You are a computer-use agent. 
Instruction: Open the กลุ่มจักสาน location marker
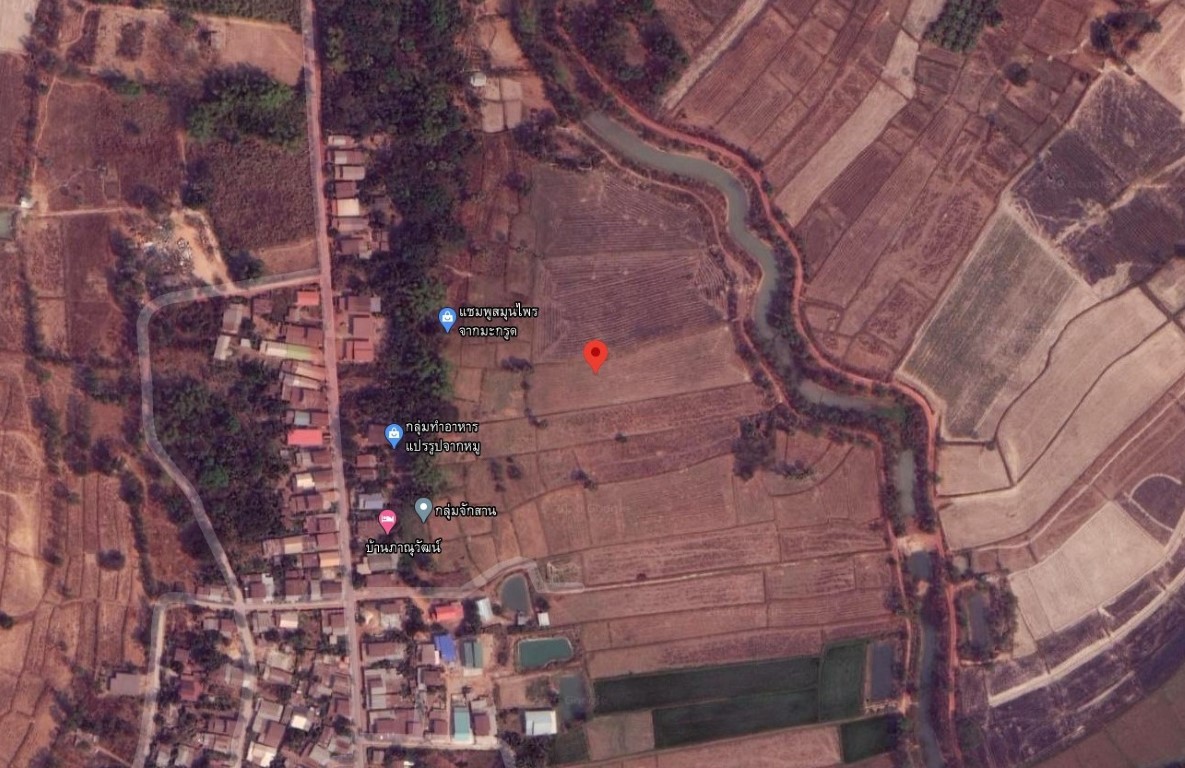pyautogui.click(x=424, y=509)
